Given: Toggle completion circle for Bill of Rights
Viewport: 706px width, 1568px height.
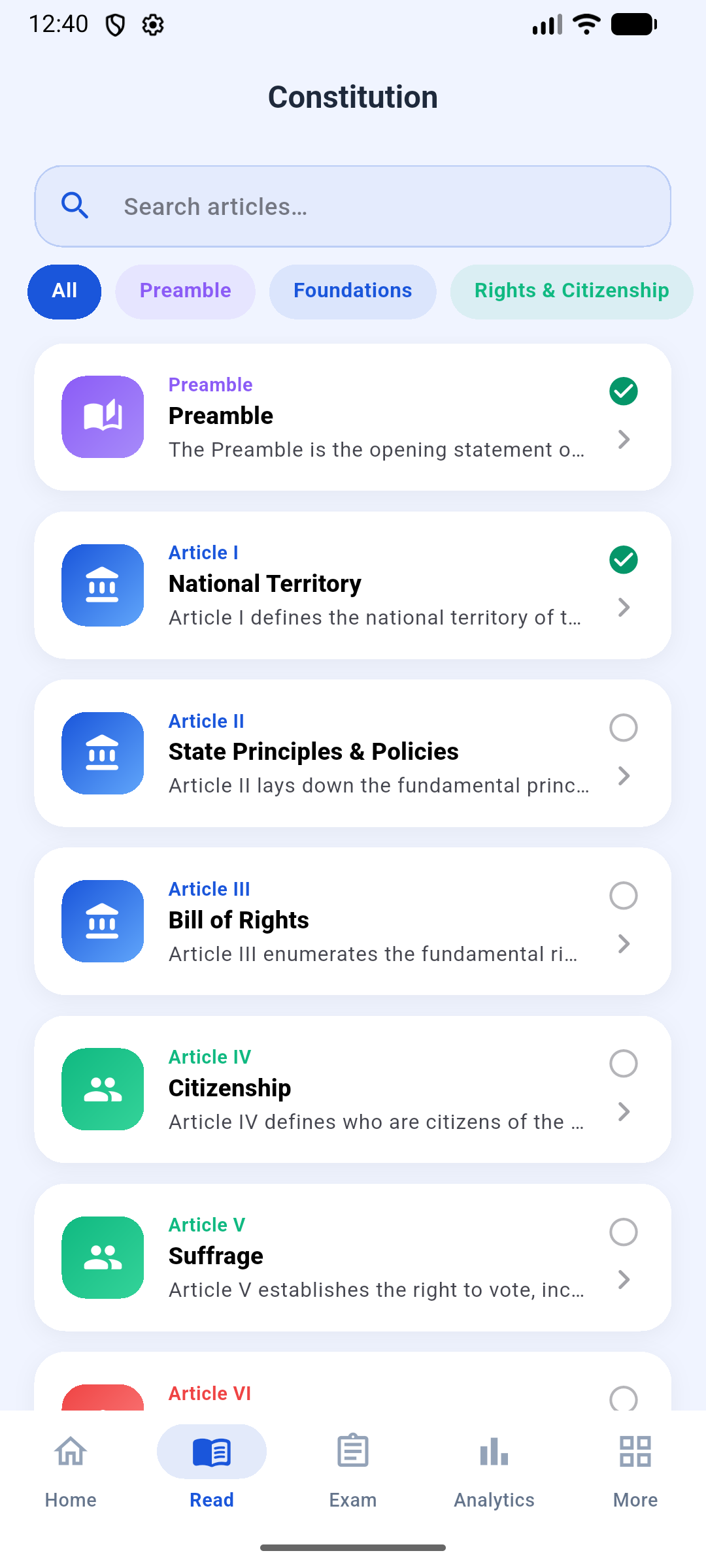Looking at the screenshot, I should coord(623,896).
